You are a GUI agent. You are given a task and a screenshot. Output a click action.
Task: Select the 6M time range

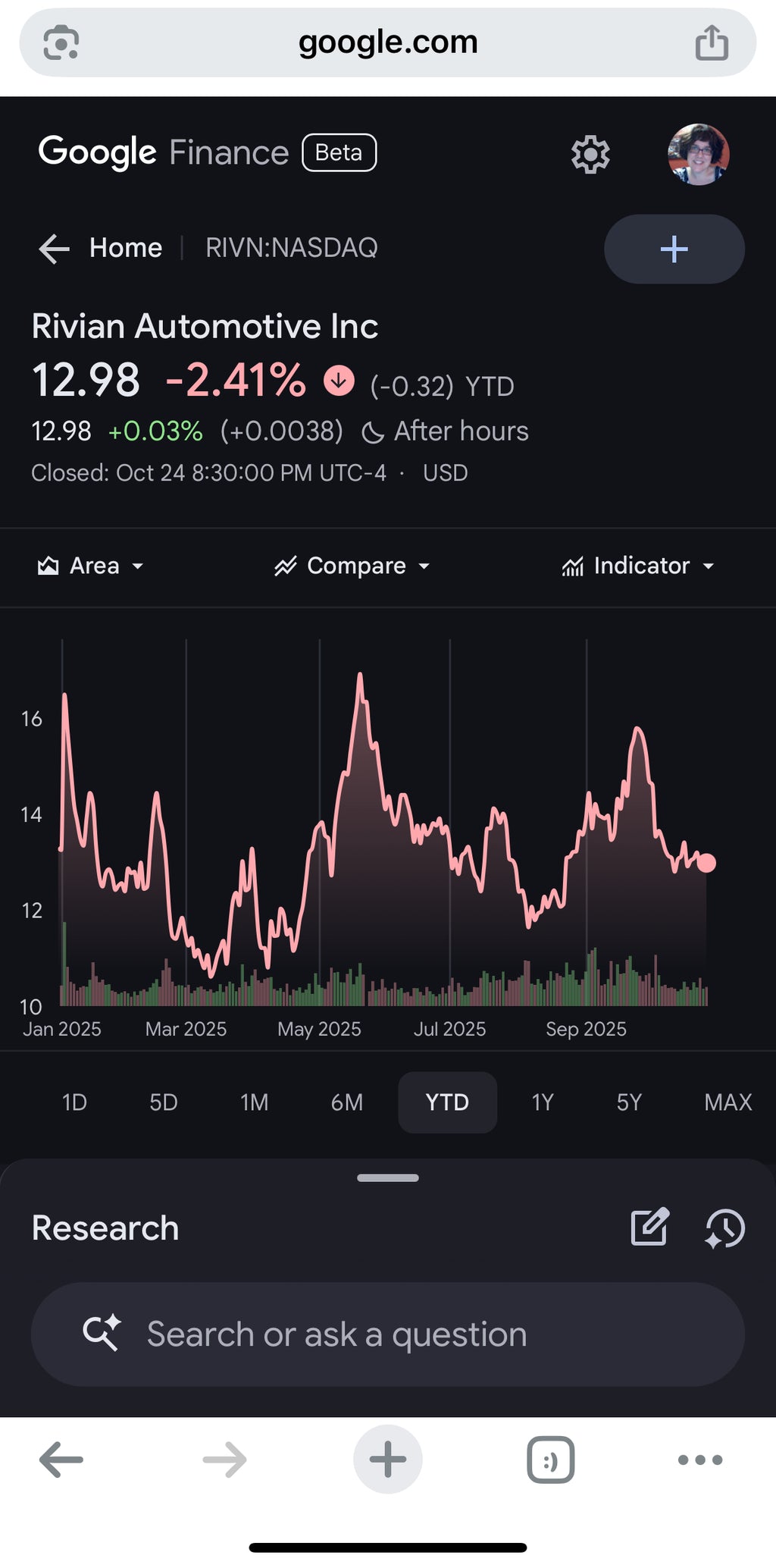point(347,1102)
